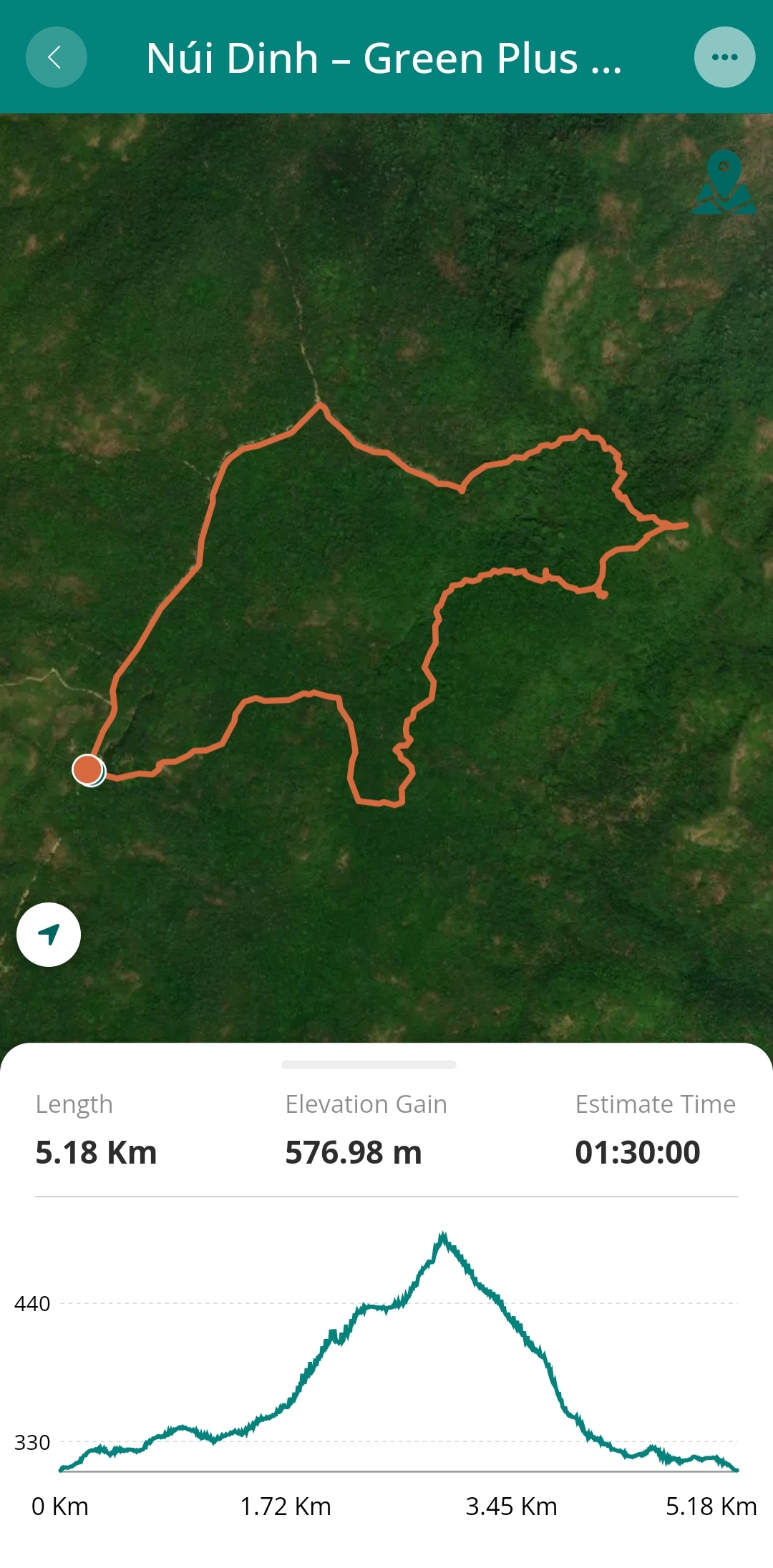Tap the bottom sheet drag handle
773x1568 pixels.
[369, 1064]
